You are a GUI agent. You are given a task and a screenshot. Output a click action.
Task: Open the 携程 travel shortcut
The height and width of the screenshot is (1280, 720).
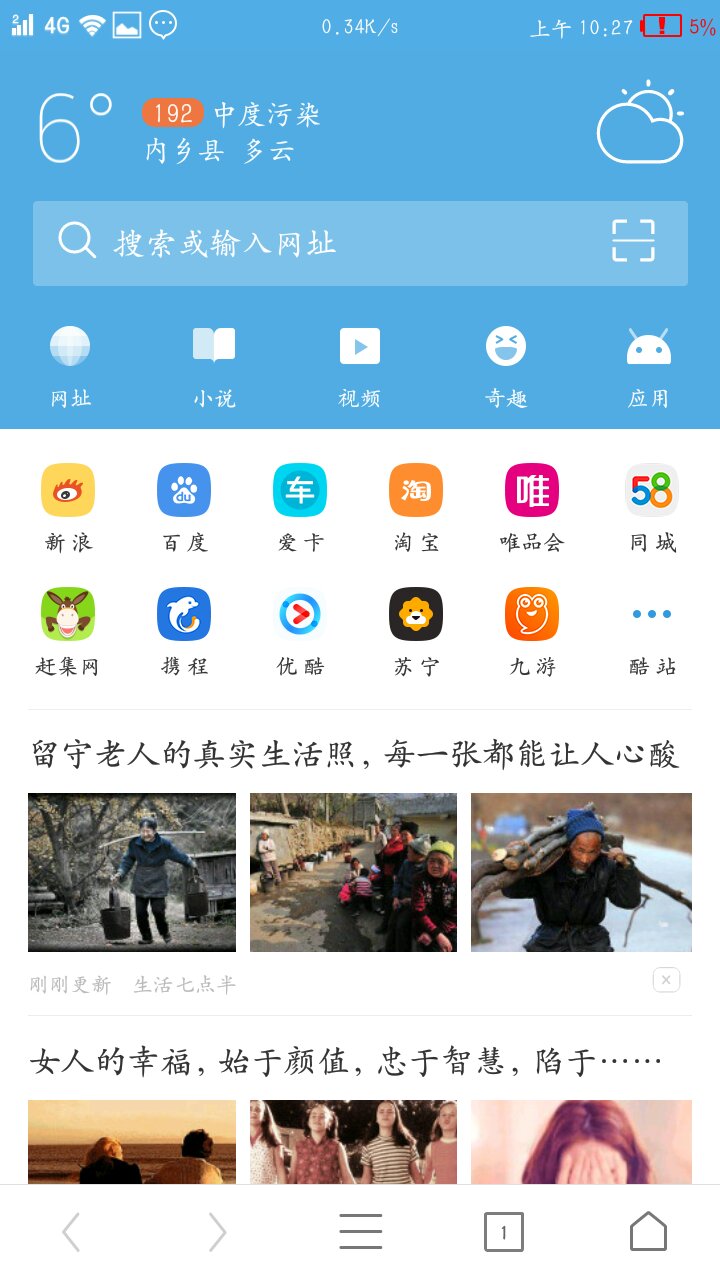(184, 632)
